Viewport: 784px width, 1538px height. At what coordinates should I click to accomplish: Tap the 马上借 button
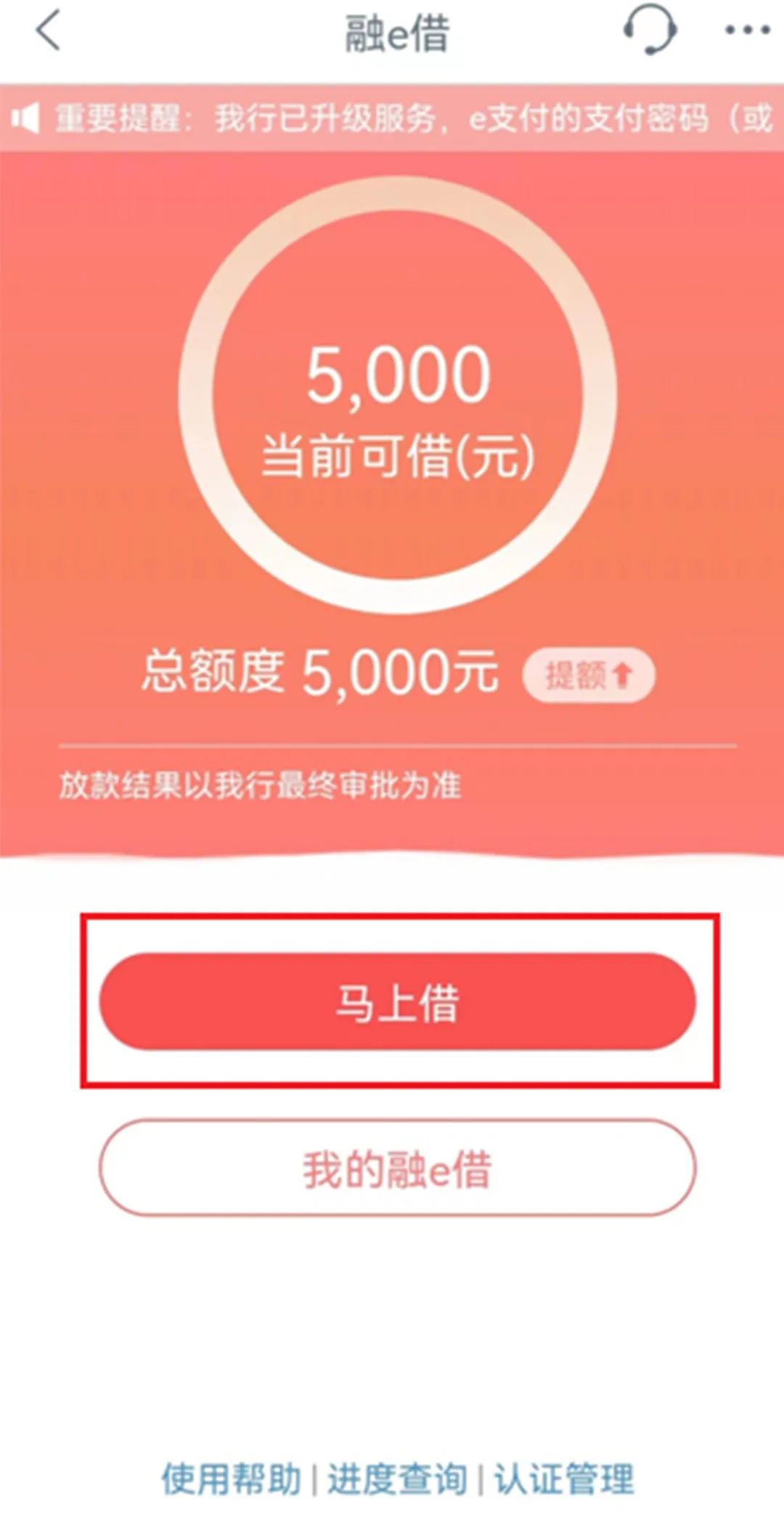coord(397,1002)
